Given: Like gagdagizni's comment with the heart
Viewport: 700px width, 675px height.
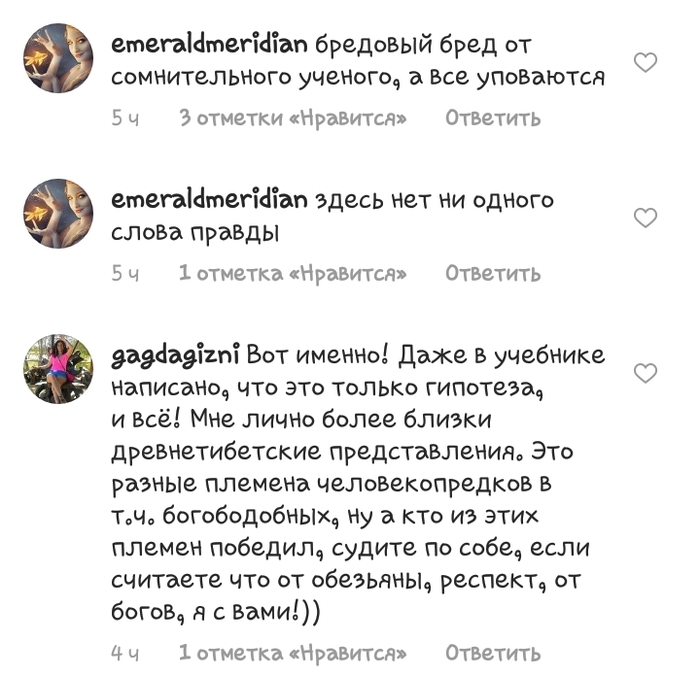Looking at the screenshot, I should pyautogui.click(x=646, y=373).
